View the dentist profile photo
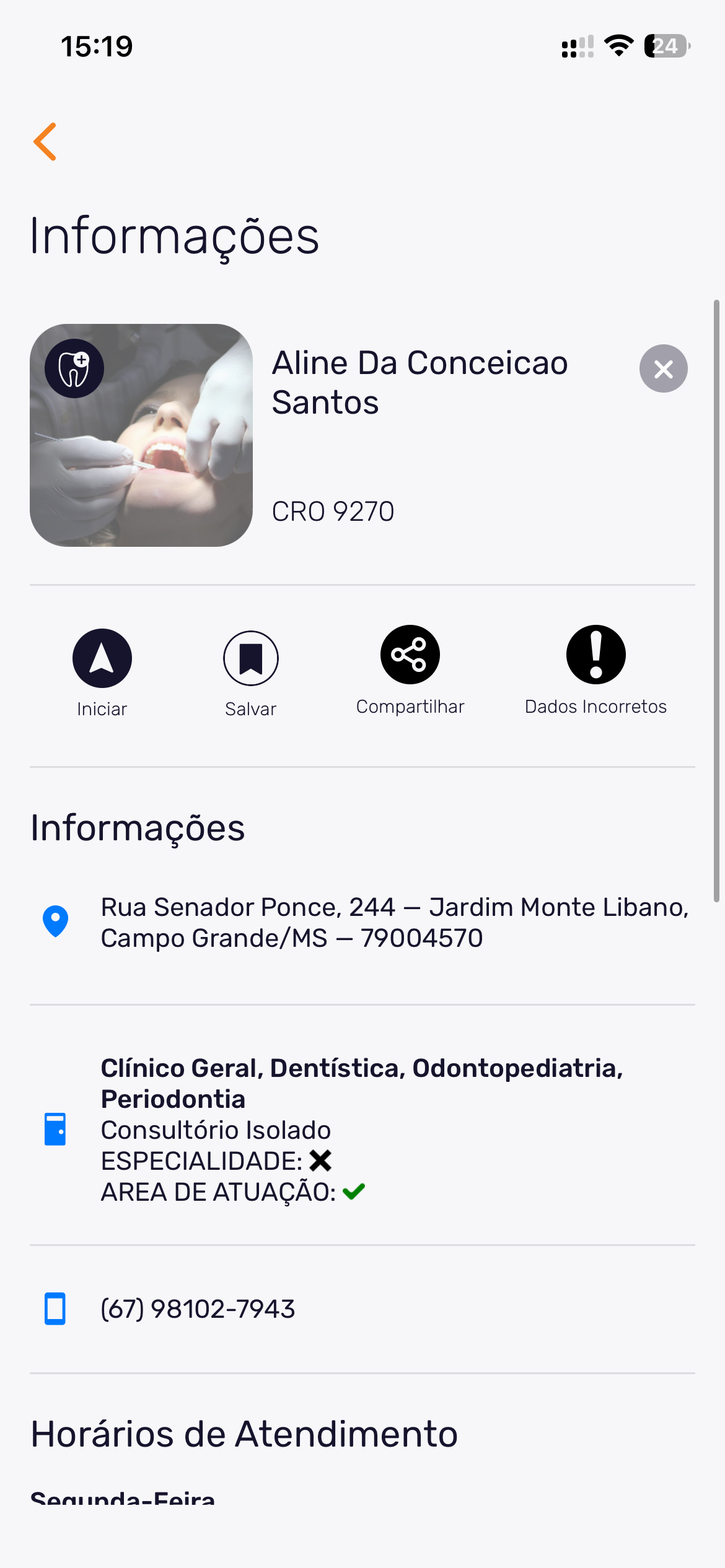 tap(141, 435)
